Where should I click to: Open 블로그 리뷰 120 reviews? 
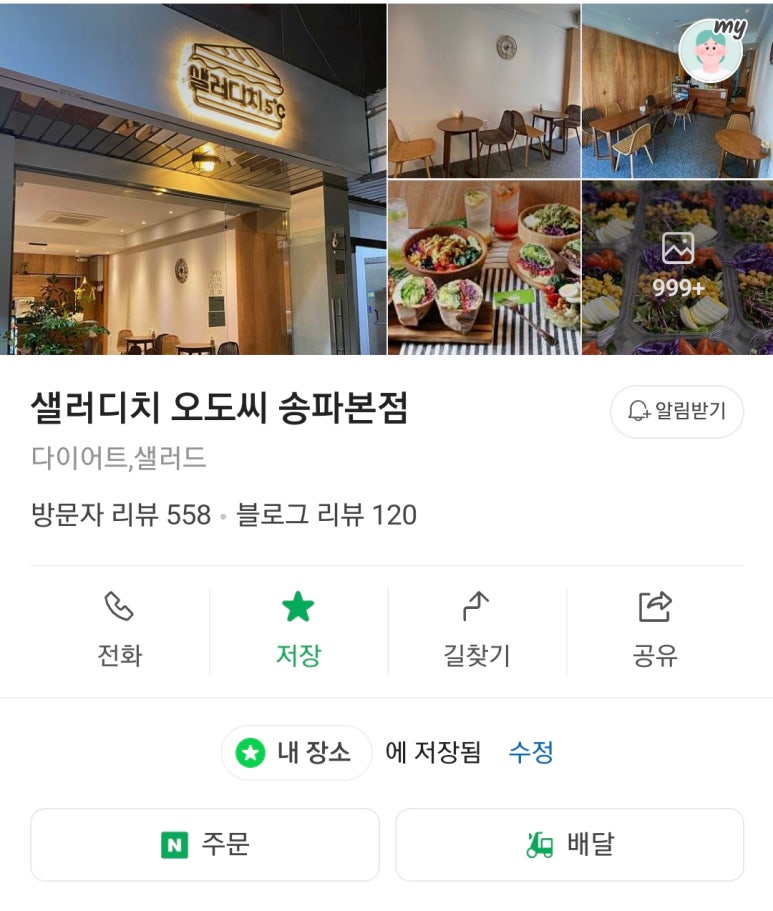click(327, 515)
